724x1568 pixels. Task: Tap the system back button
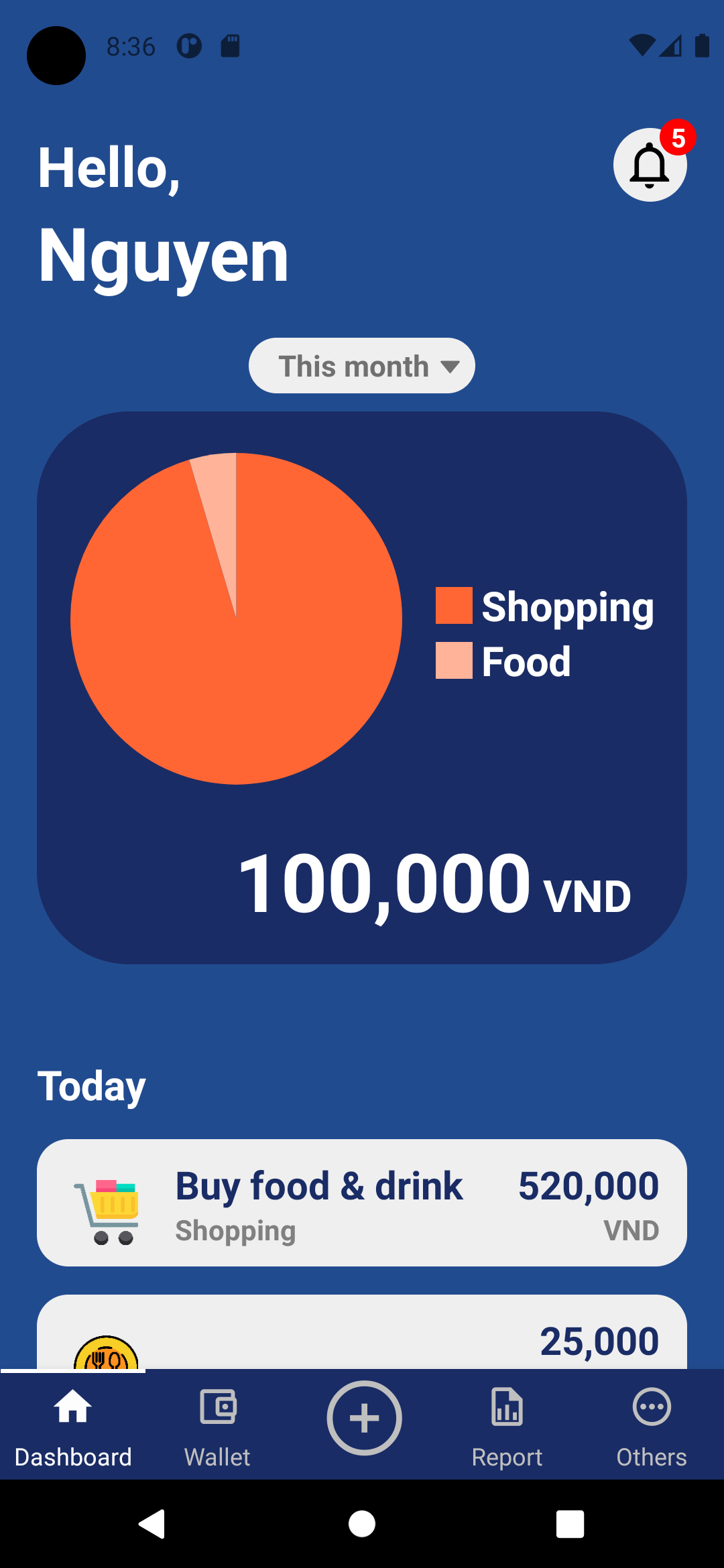(x=152, y=1524)
